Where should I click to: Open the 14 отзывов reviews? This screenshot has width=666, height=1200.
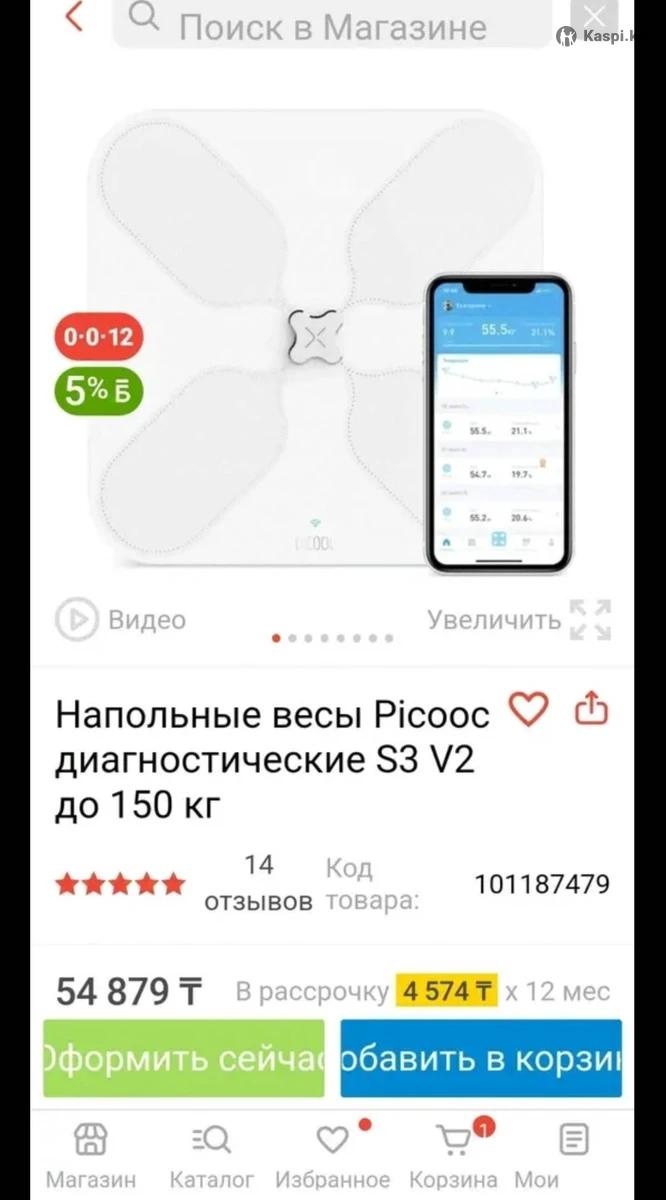pos(258,883)
